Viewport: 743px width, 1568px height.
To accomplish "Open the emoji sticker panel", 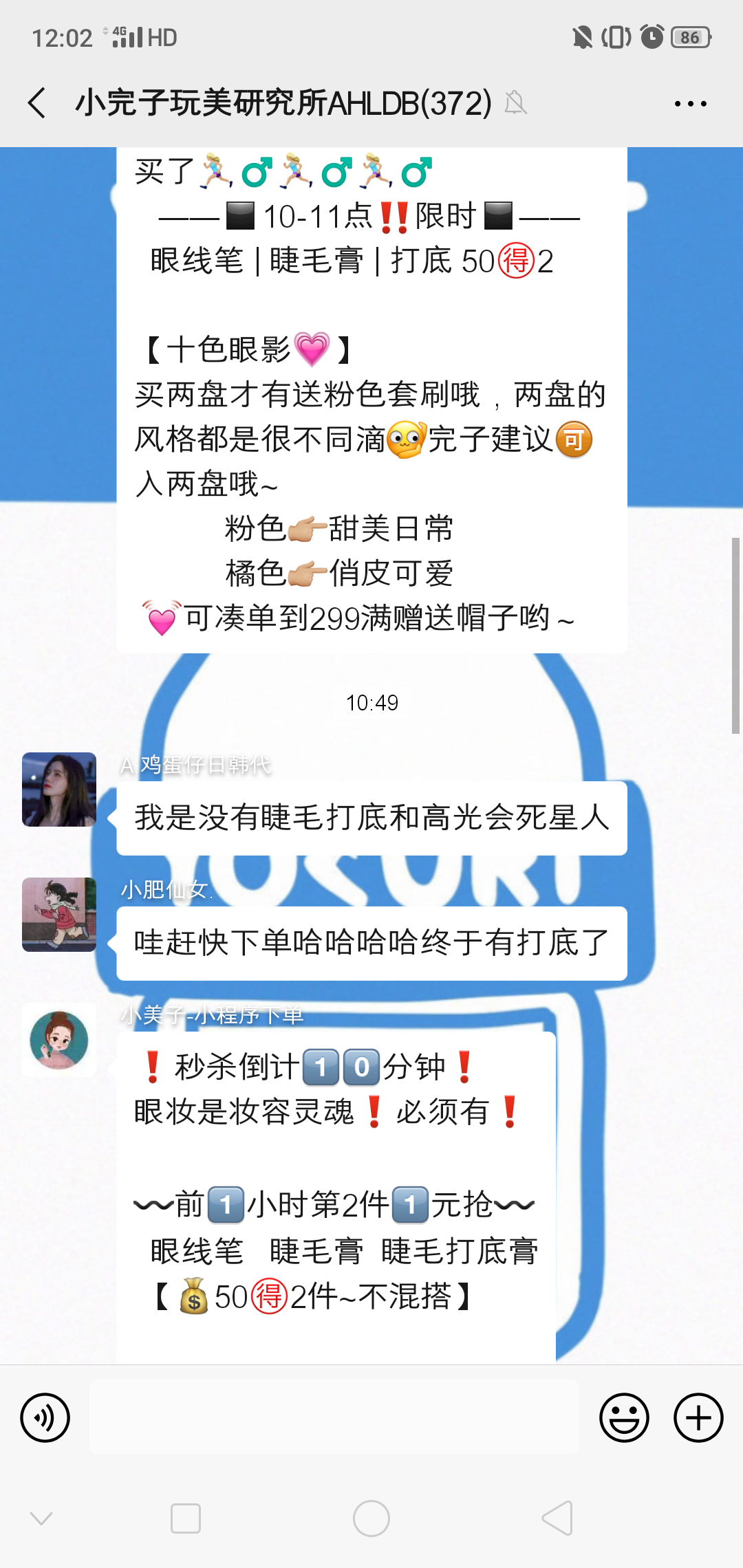I will 624,1417.
